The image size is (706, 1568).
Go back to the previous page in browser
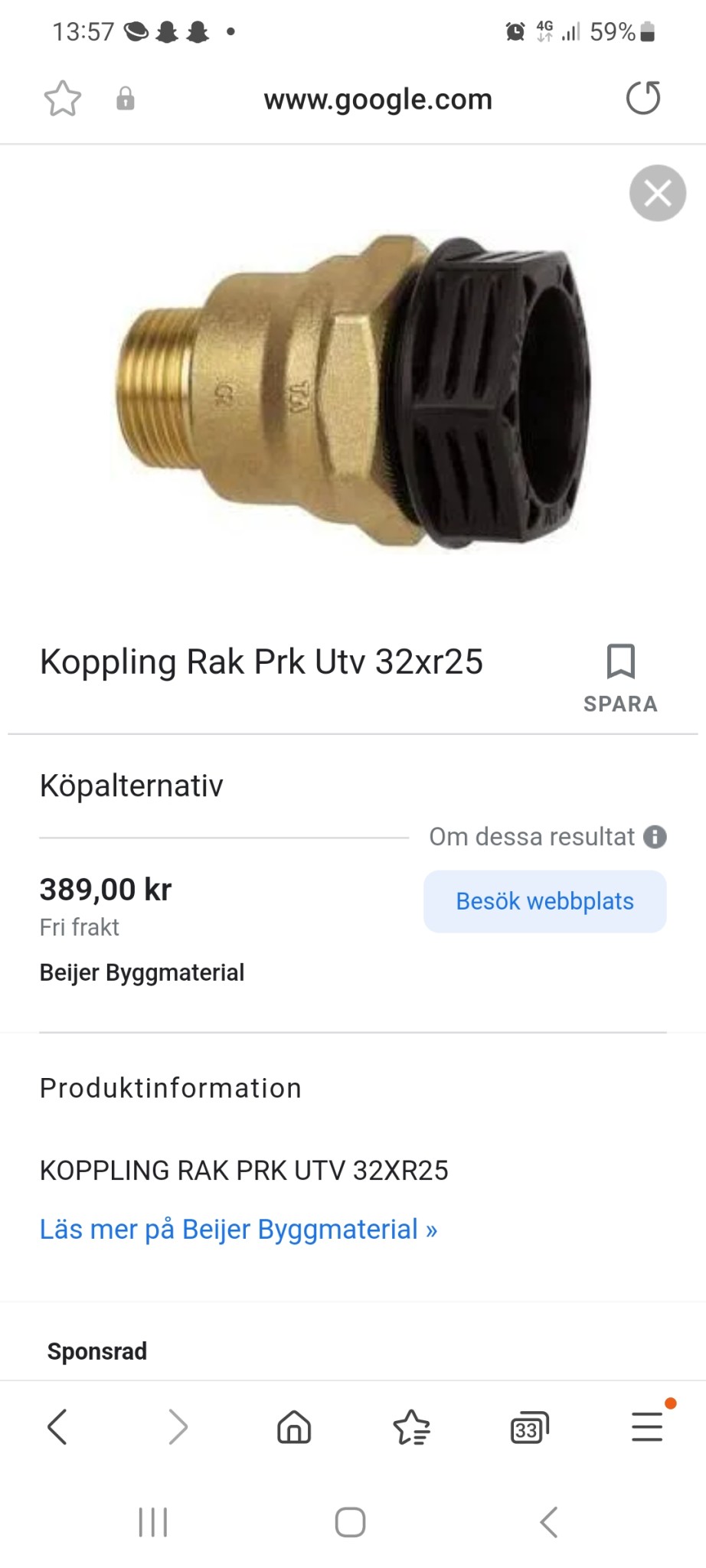pyautogui.click(x=57, y=1427)
